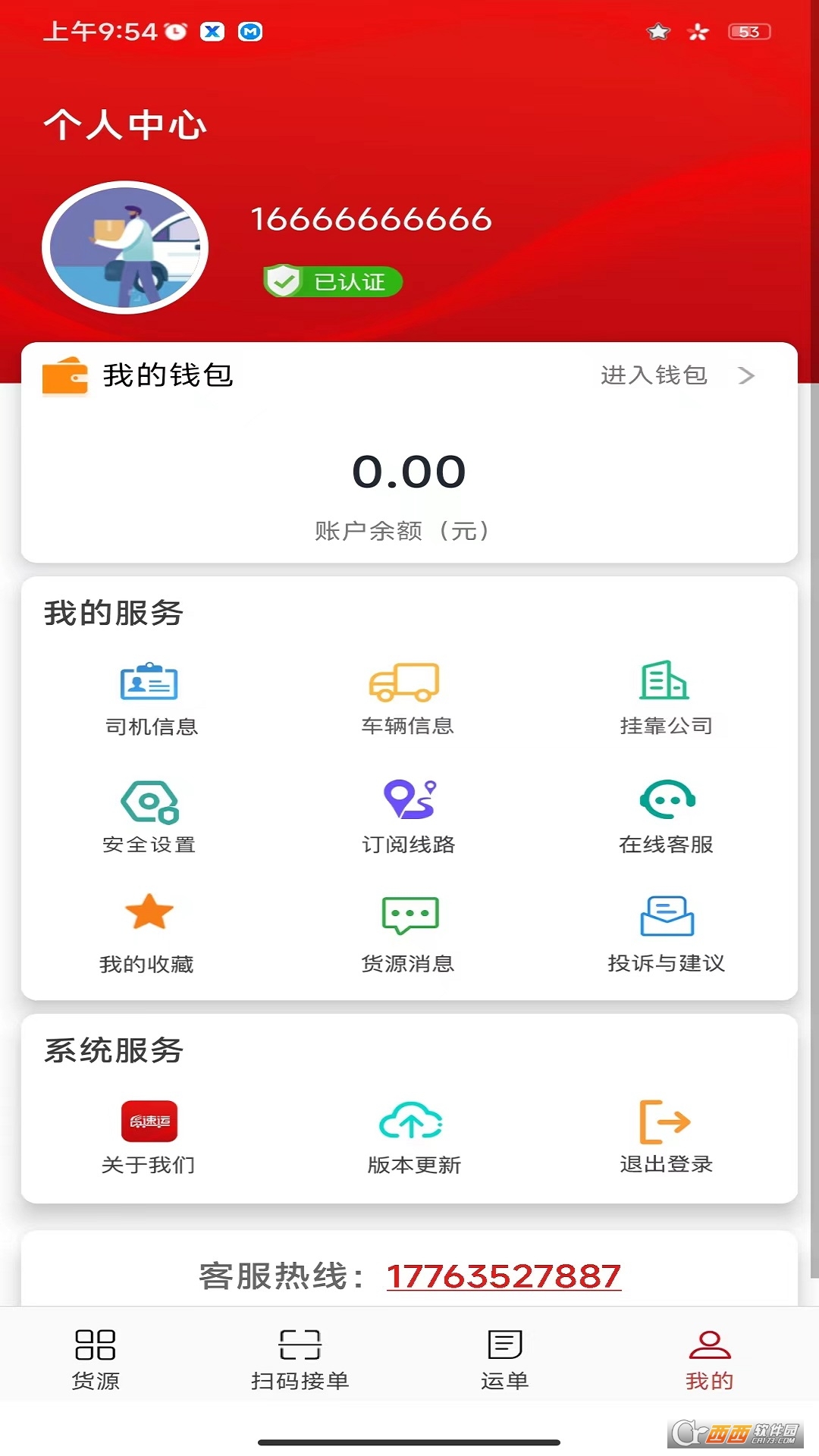The width and height of the screenshot is (819, 1456).
Task: Open 安全设置 security settings
Action: point(150,817)
